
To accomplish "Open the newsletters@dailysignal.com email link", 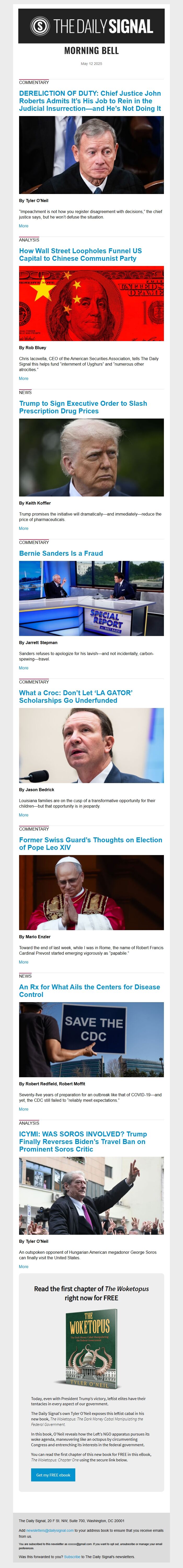I will [x=49, y=1530].
